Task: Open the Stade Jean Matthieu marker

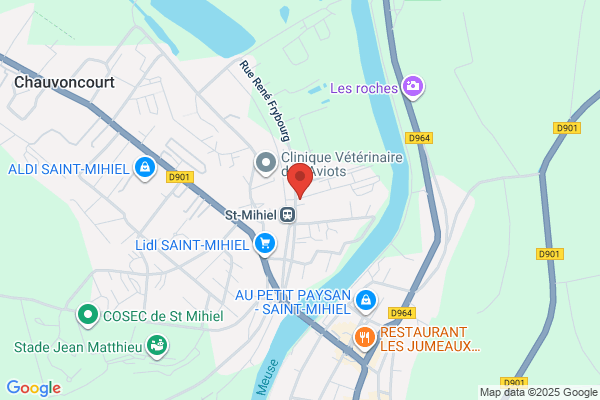Action: coord(157,346)
